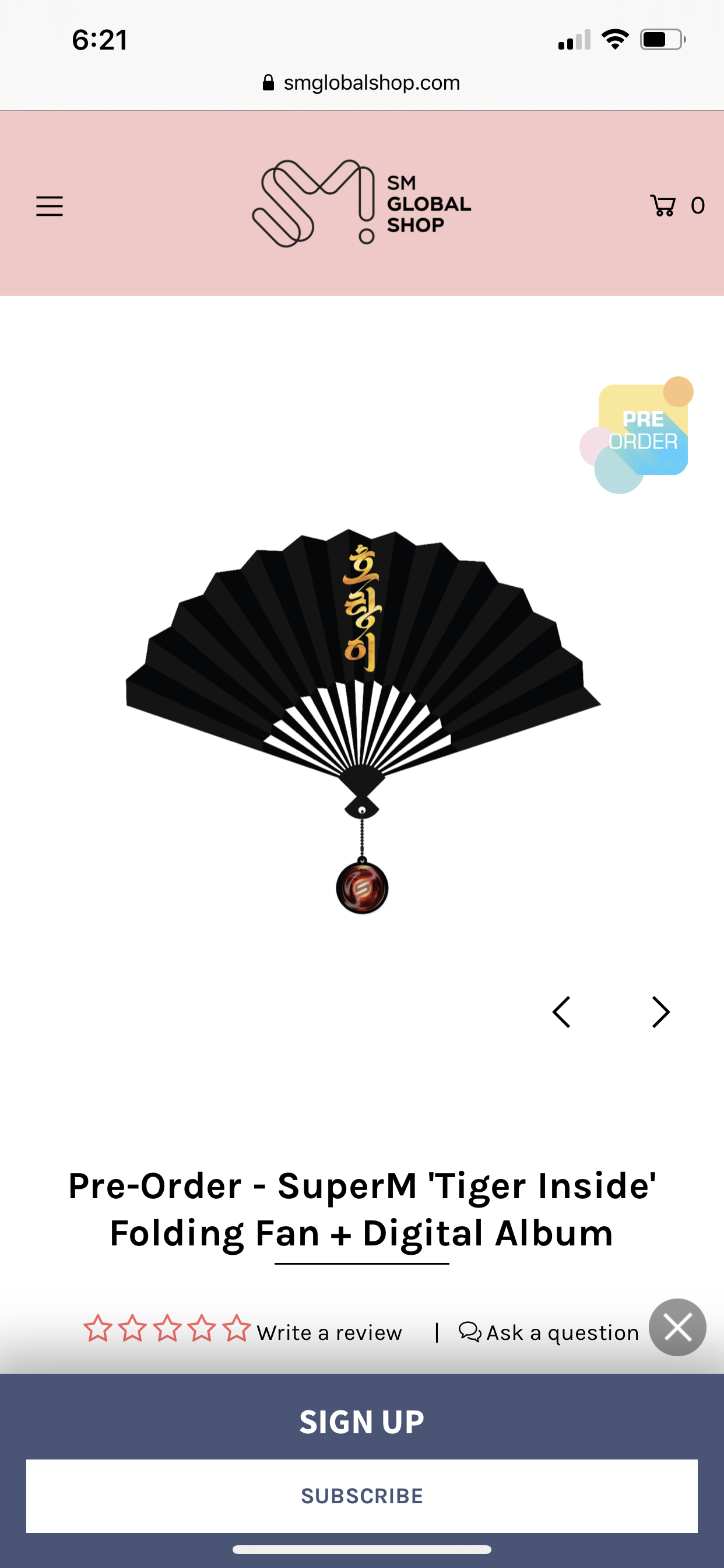Show the next product image
Screen dimensions: 724x1568
coord(660,1012)
